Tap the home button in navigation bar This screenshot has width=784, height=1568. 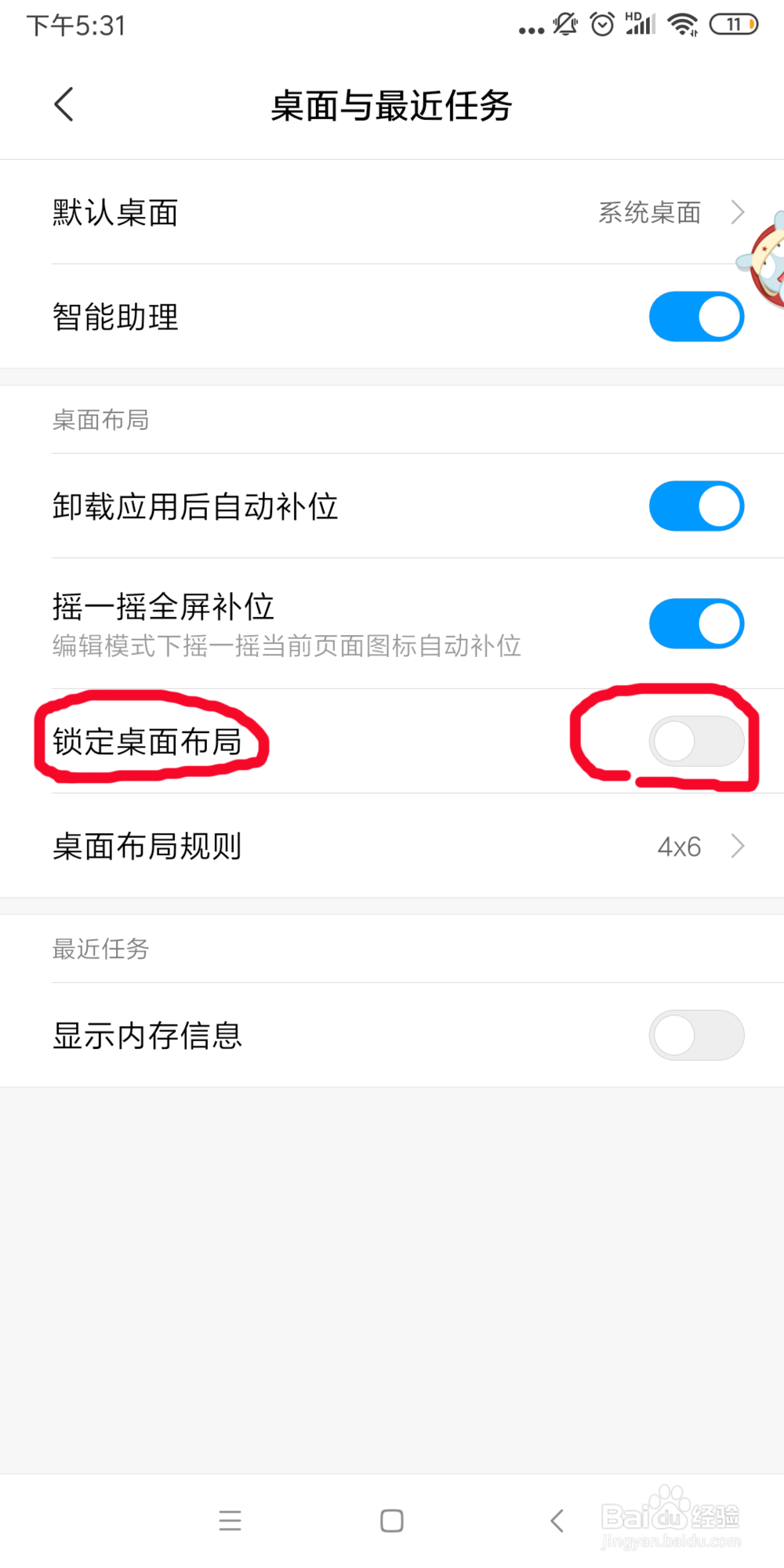click(391, 1521)
